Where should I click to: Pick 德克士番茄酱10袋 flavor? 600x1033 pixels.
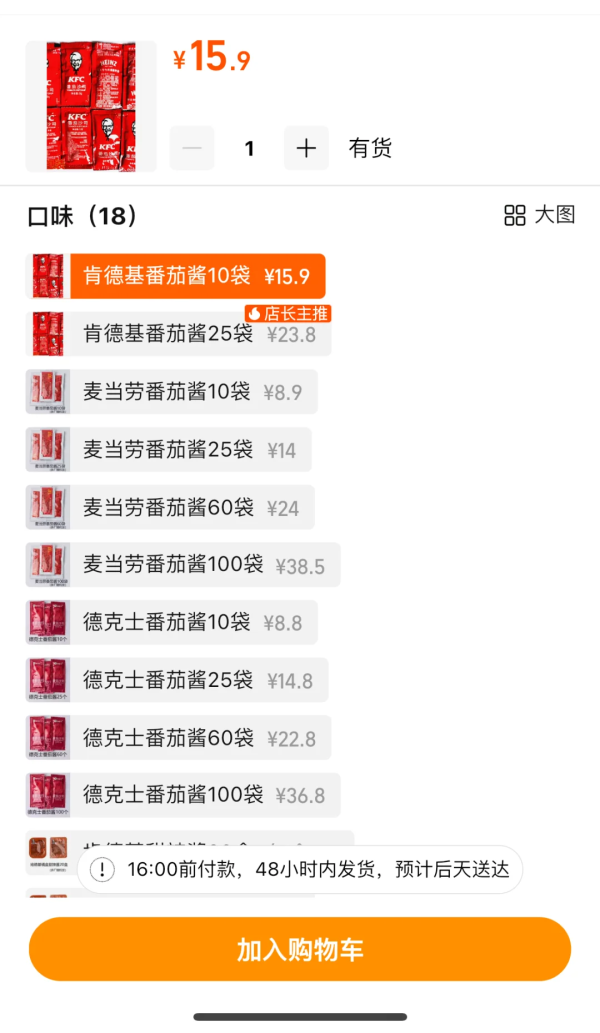coord(172,622)
